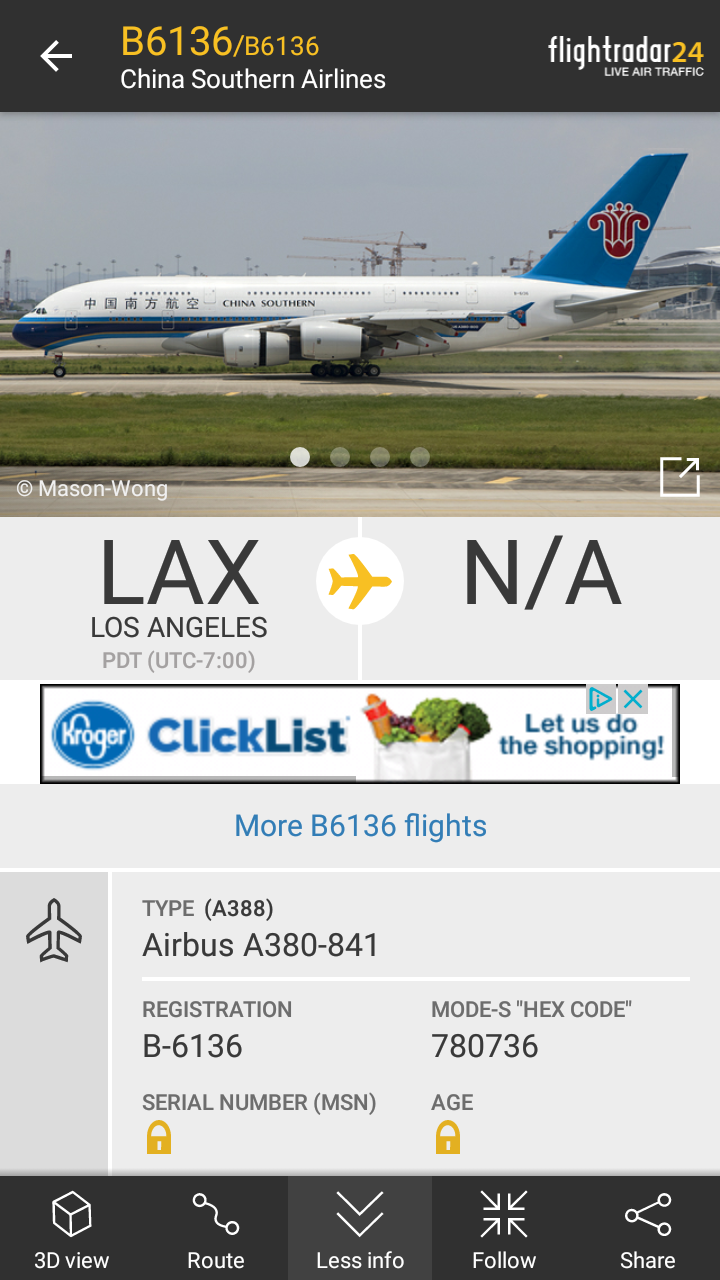Collapse details with Less info
This screenshot has width=720, height=1280.
point(360,1228)
